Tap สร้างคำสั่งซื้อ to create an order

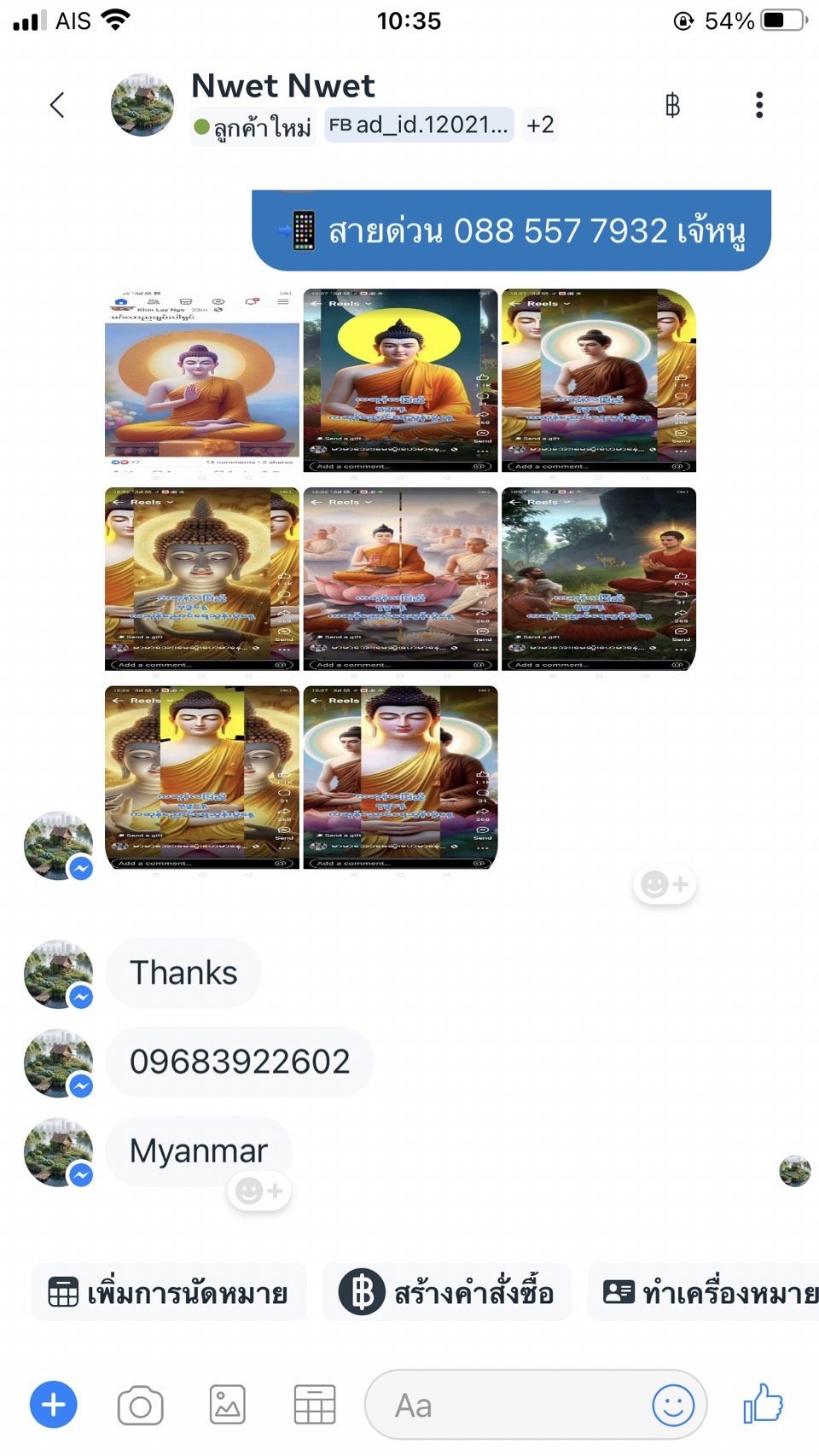click(446, 1292)
